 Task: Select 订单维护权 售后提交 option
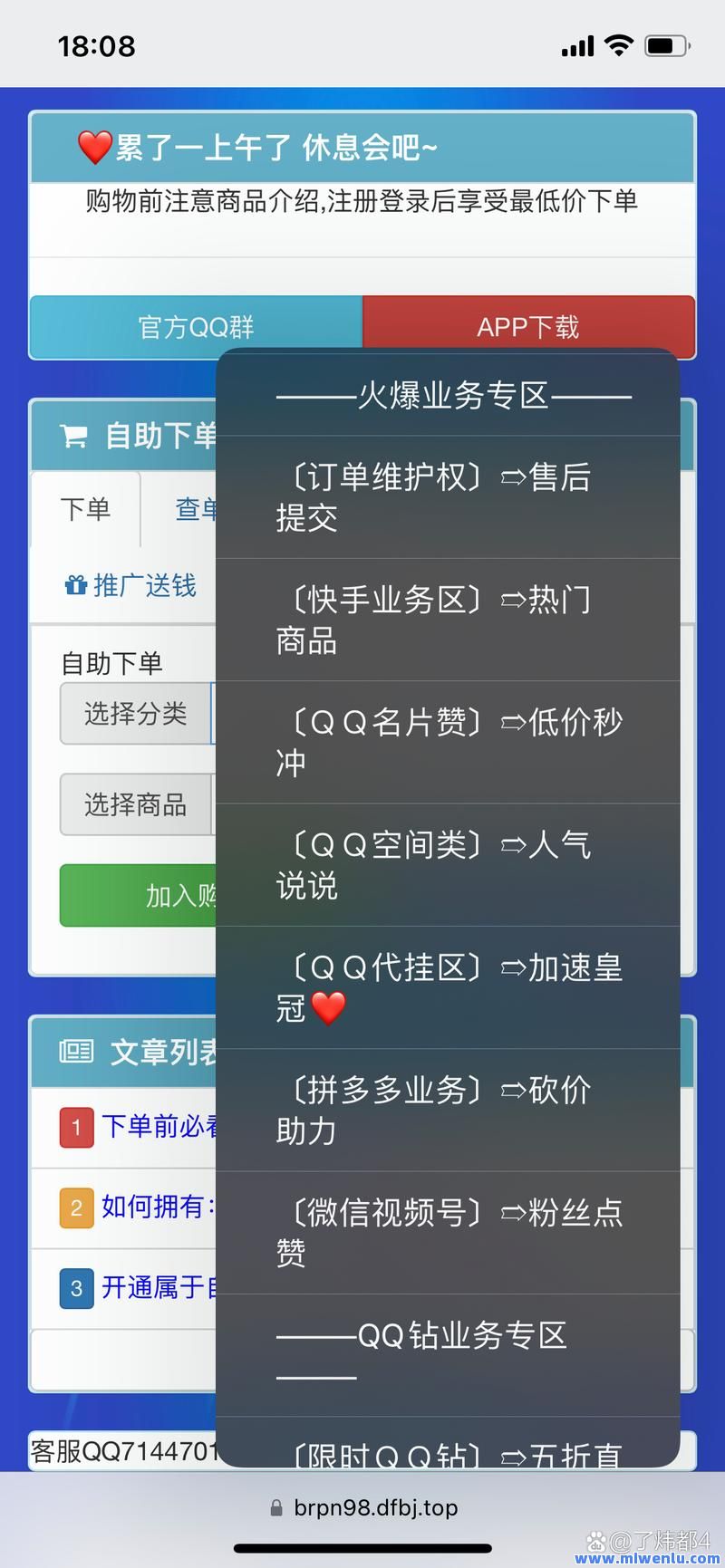tap(447, 496)
